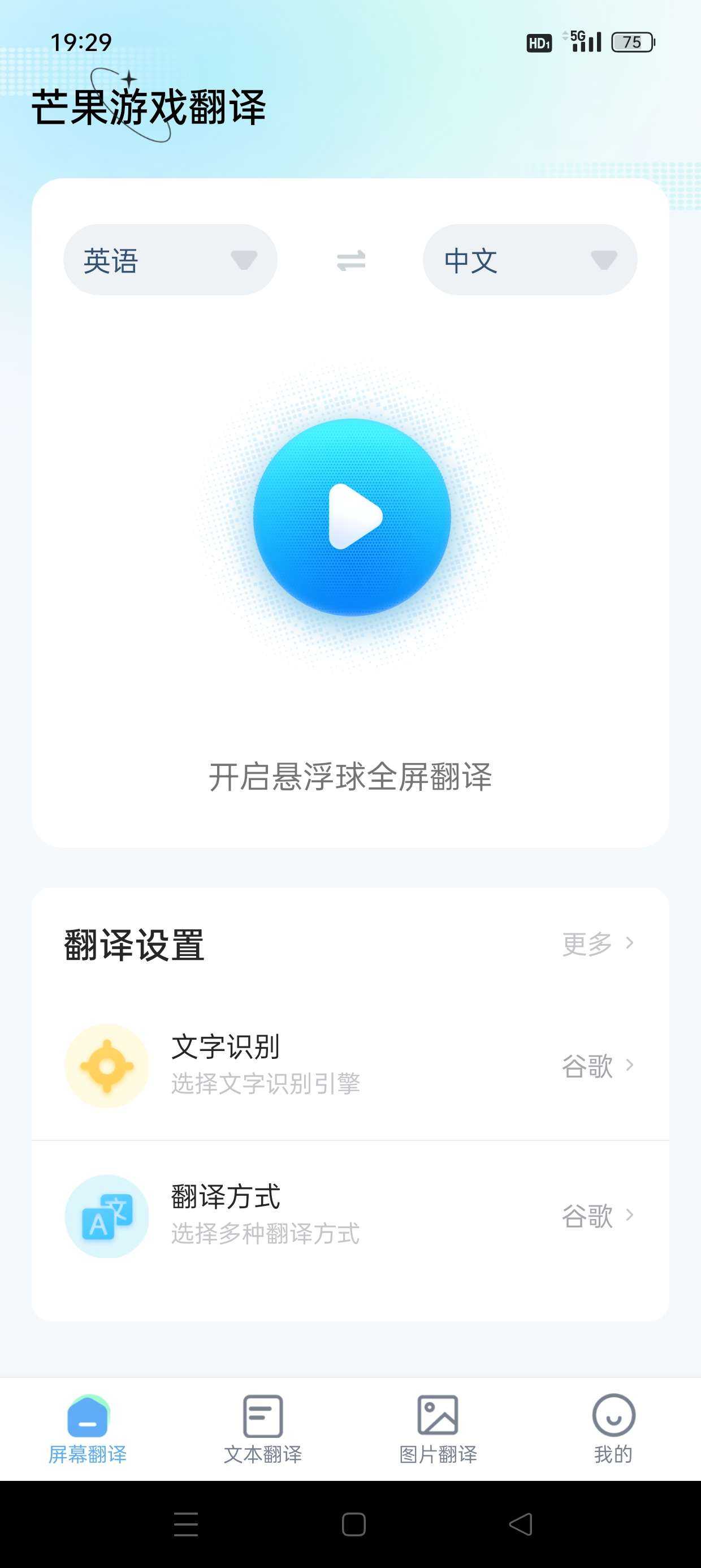Open the 文字识别 engine setting
This screenshot has width=701, height=1568.
coord(350,1065)
